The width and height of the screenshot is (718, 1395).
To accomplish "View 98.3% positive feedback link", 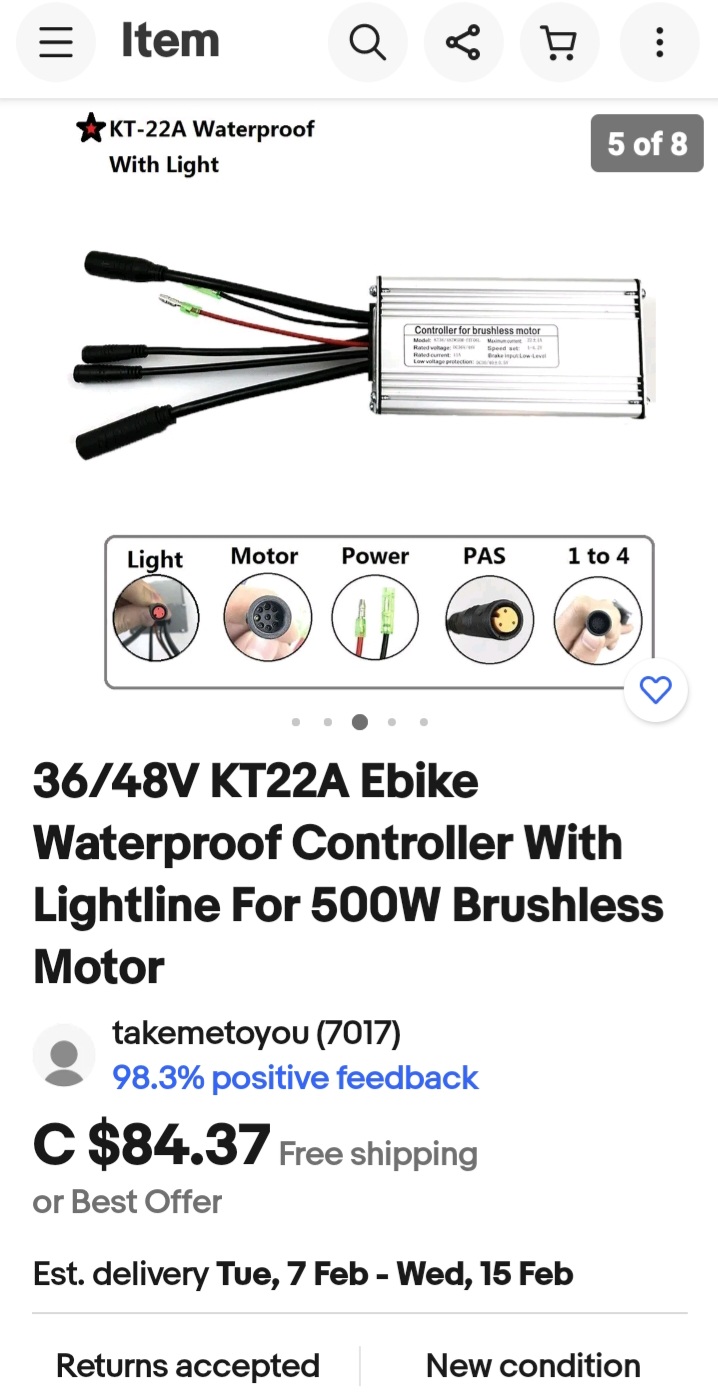I will point(295,1078).
